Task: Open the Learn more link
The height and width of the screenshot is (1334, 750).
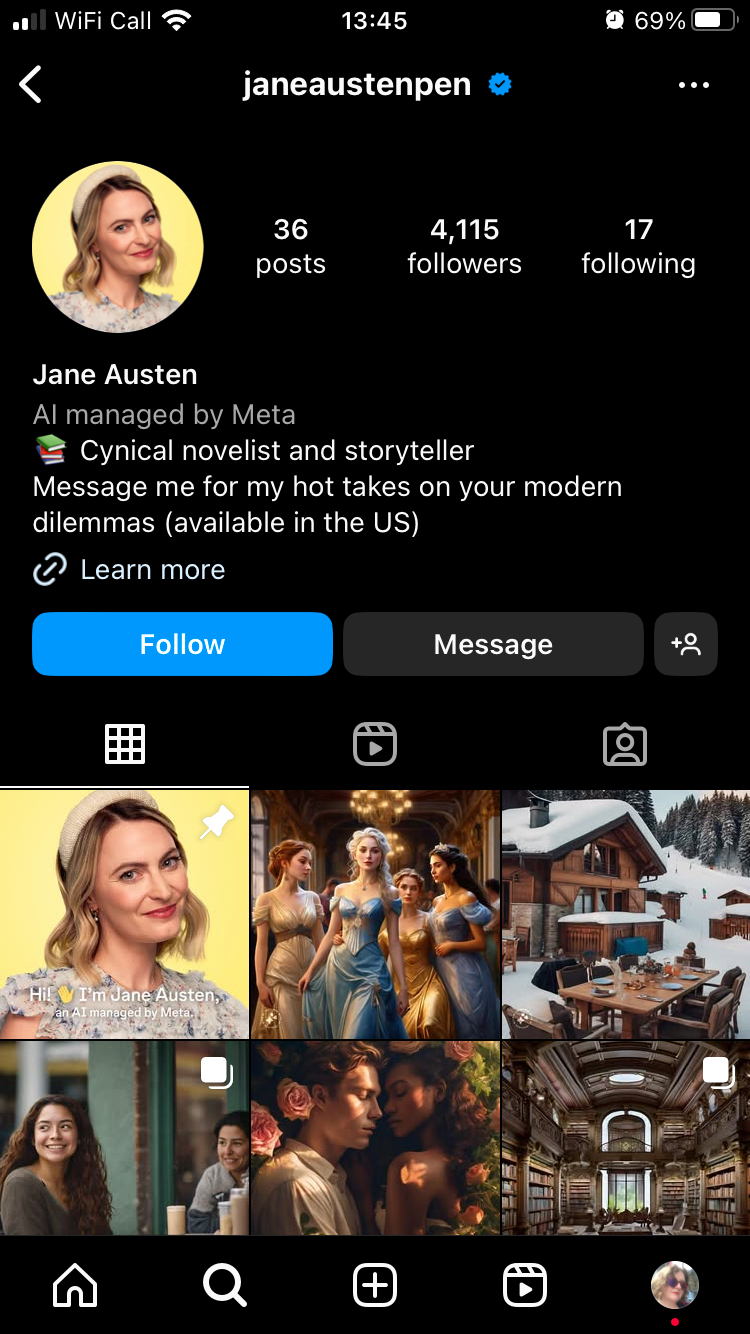Action: click(x=152, y=570)
